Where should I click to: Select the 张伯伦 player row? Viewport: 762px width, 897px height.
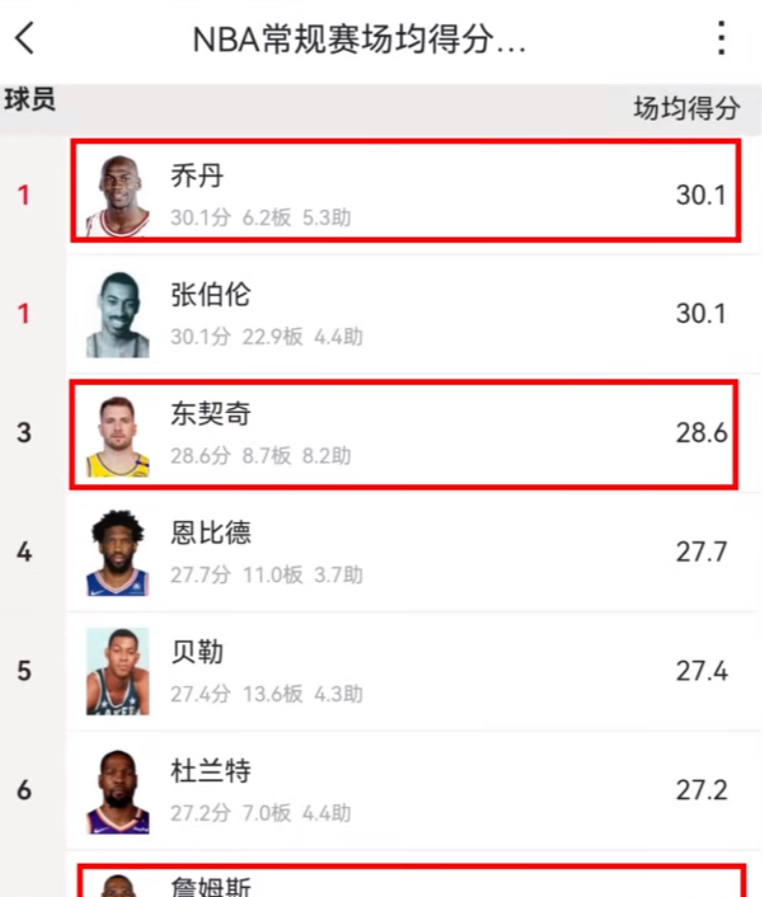pyautogui.click(x=405, y=314)
